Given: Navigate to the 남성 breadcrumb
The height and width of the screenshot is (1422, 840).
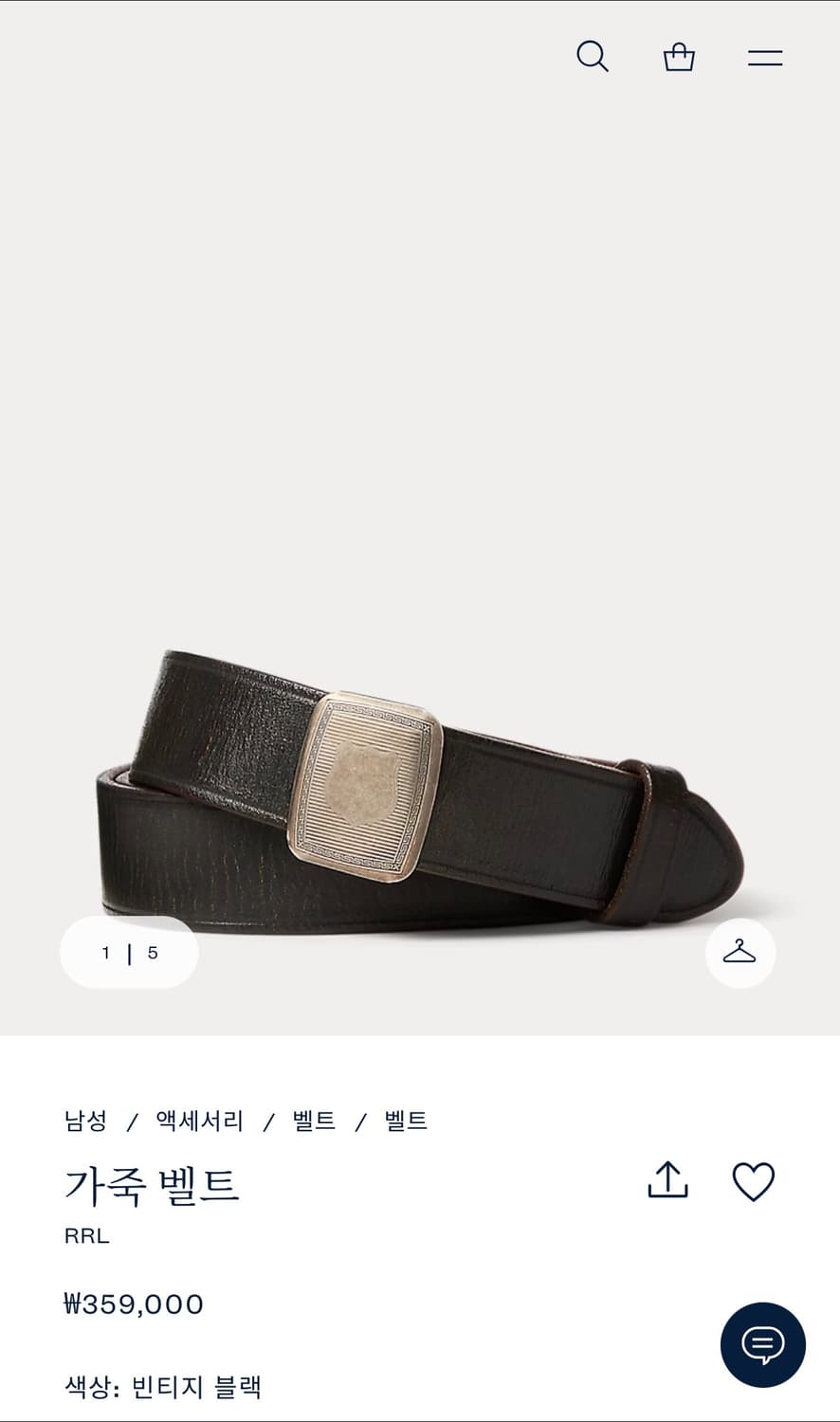Looking at the screenshot, I should 83,1120.
